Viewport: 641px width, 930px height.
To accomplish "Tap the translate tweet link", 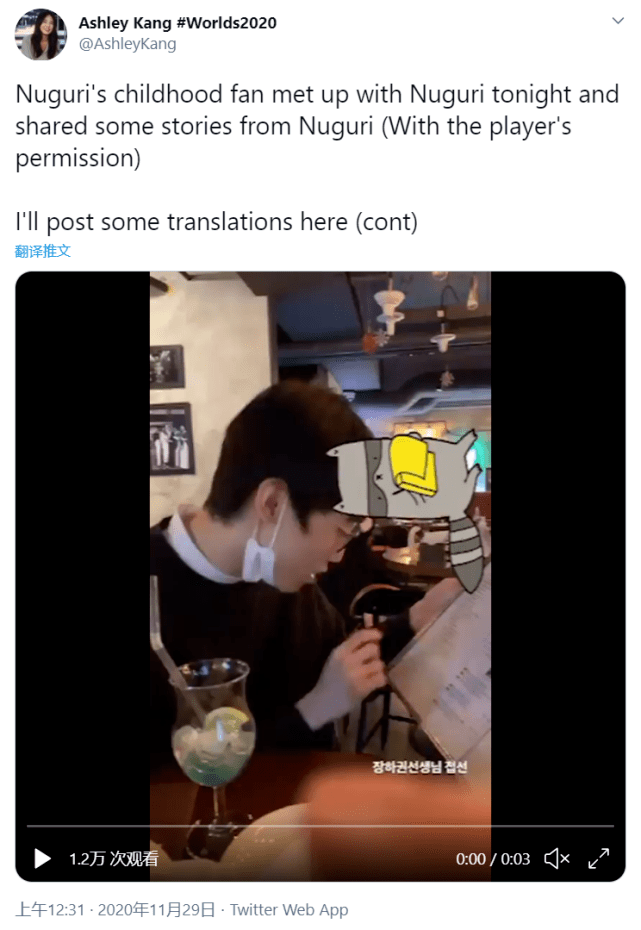I will click(x=43, y=251).
